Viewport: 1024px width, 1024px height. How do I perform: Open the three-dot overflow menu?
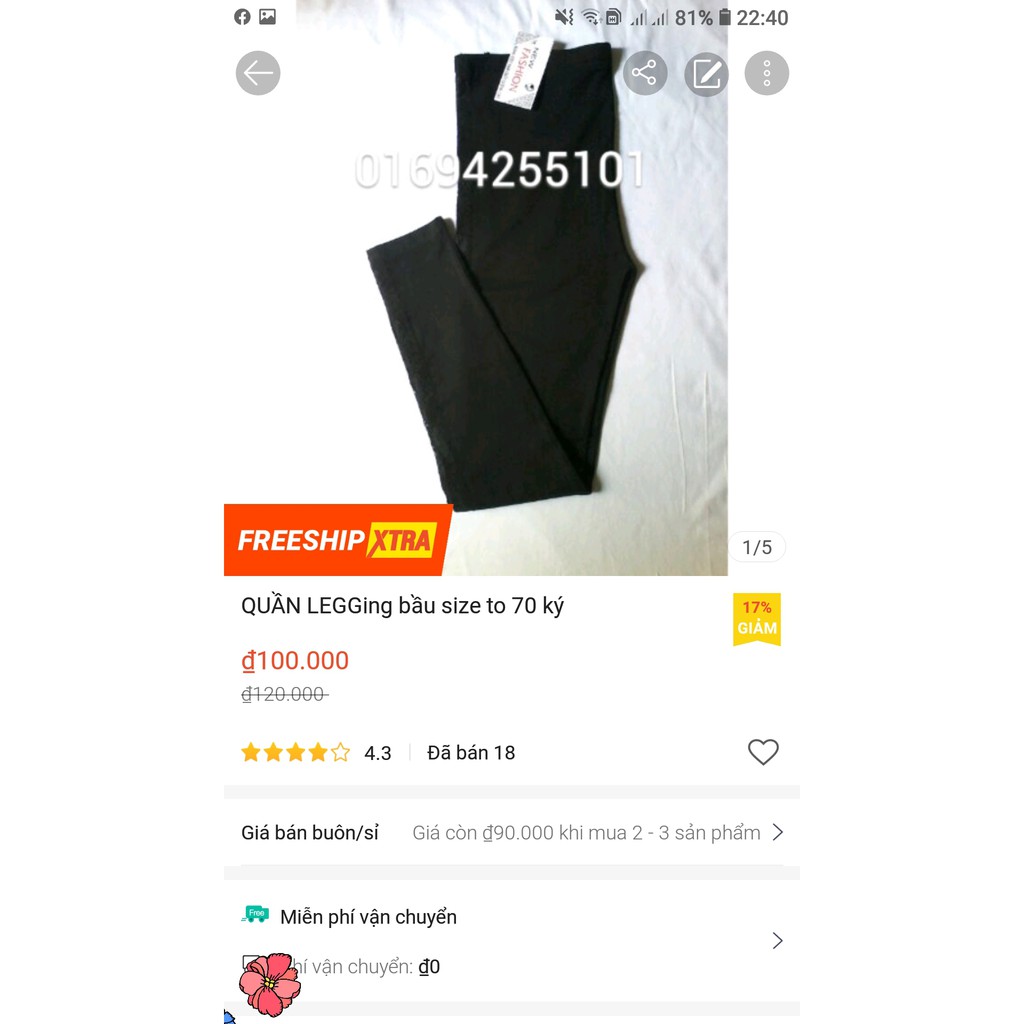coord(767,73)
